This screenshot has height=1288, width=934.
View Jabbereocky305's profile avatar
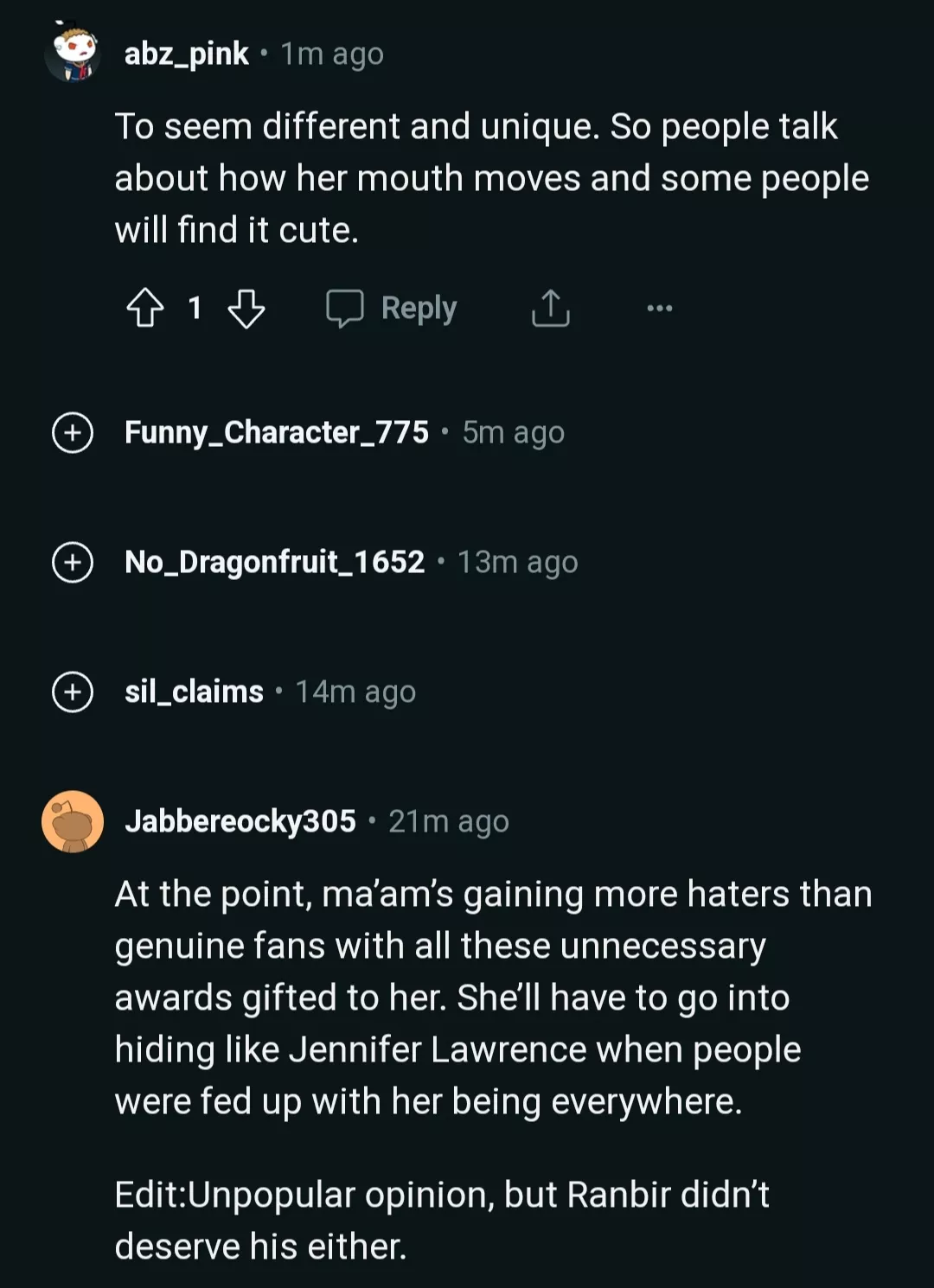73,821
